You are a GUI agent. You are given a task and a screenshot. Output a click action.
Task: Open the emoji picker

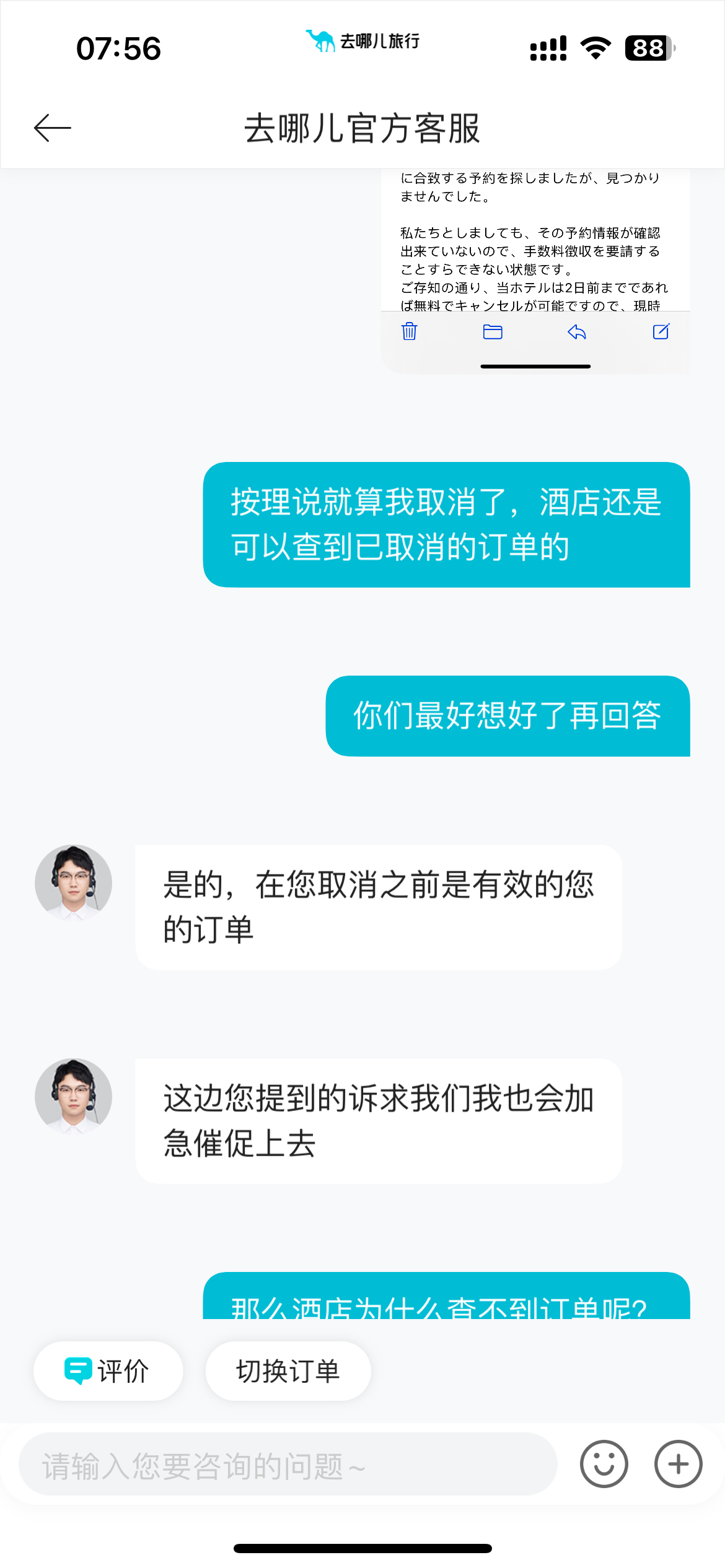pyautogui.click(x=604, y=1464)
